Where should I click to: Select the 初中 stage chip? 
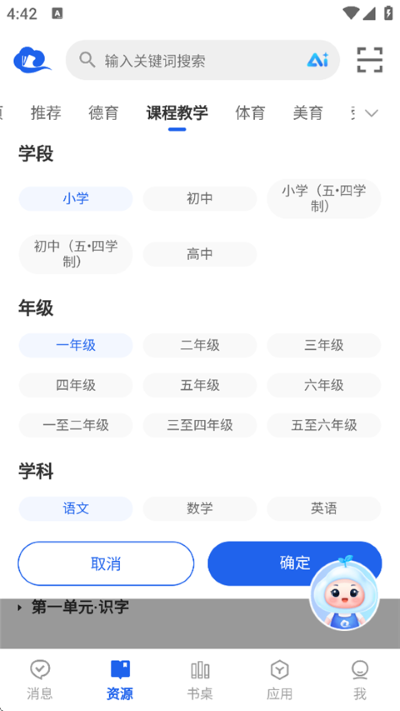[x=200, y=199]
